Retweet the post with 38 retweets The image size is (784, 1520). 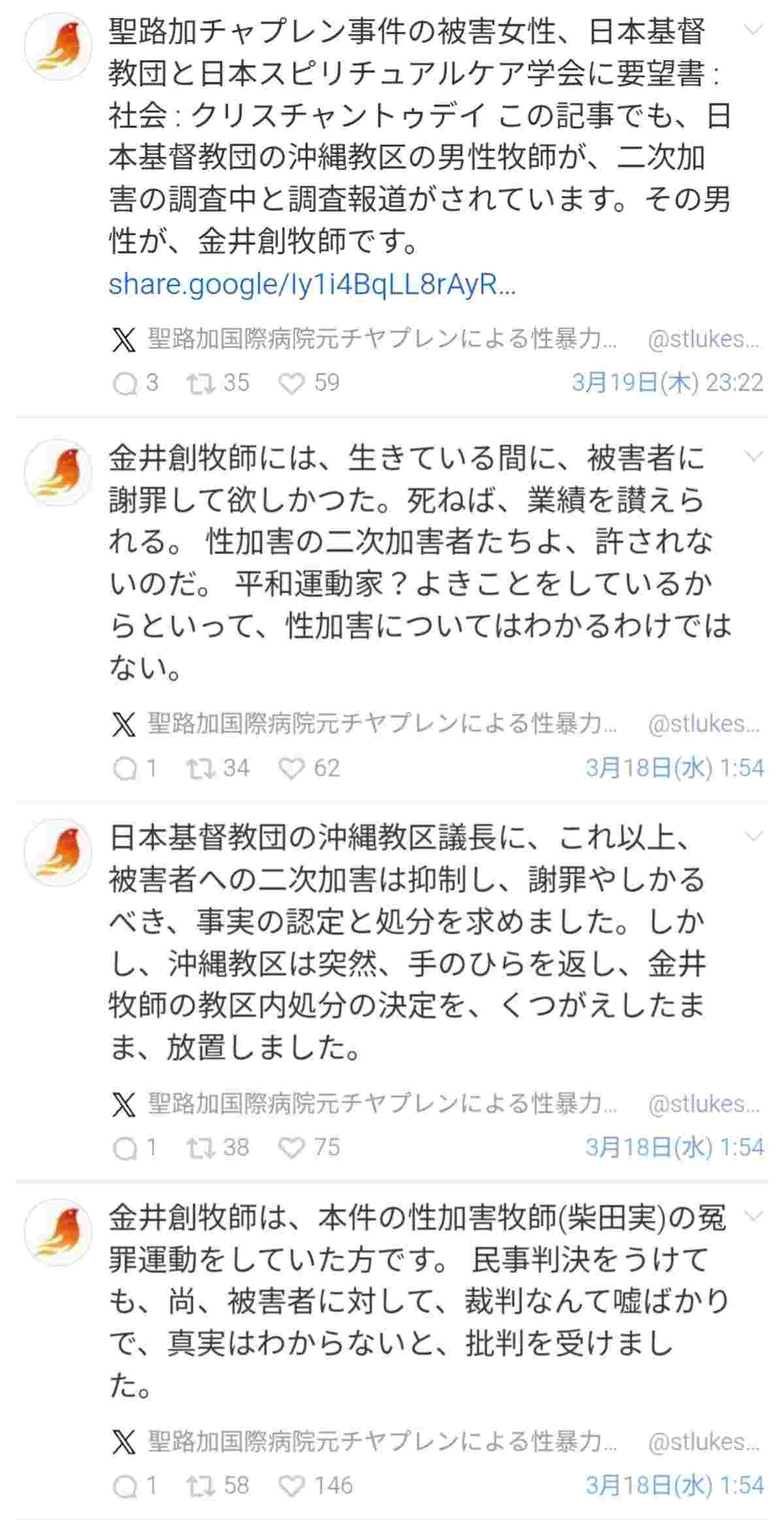[x=201, y=1148]
